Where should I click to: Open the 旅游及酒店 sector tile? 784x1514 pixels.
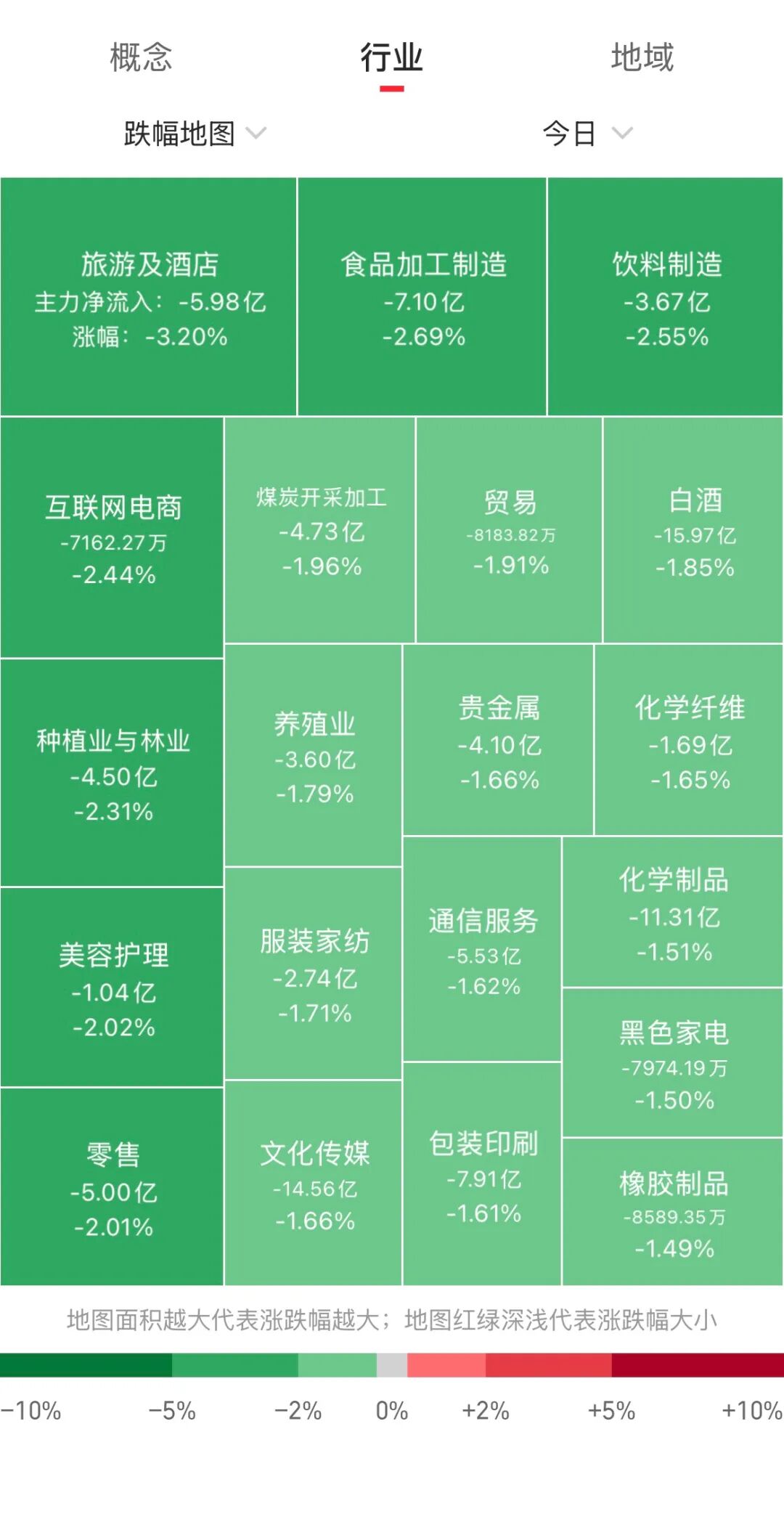click(x=149, y=298)
